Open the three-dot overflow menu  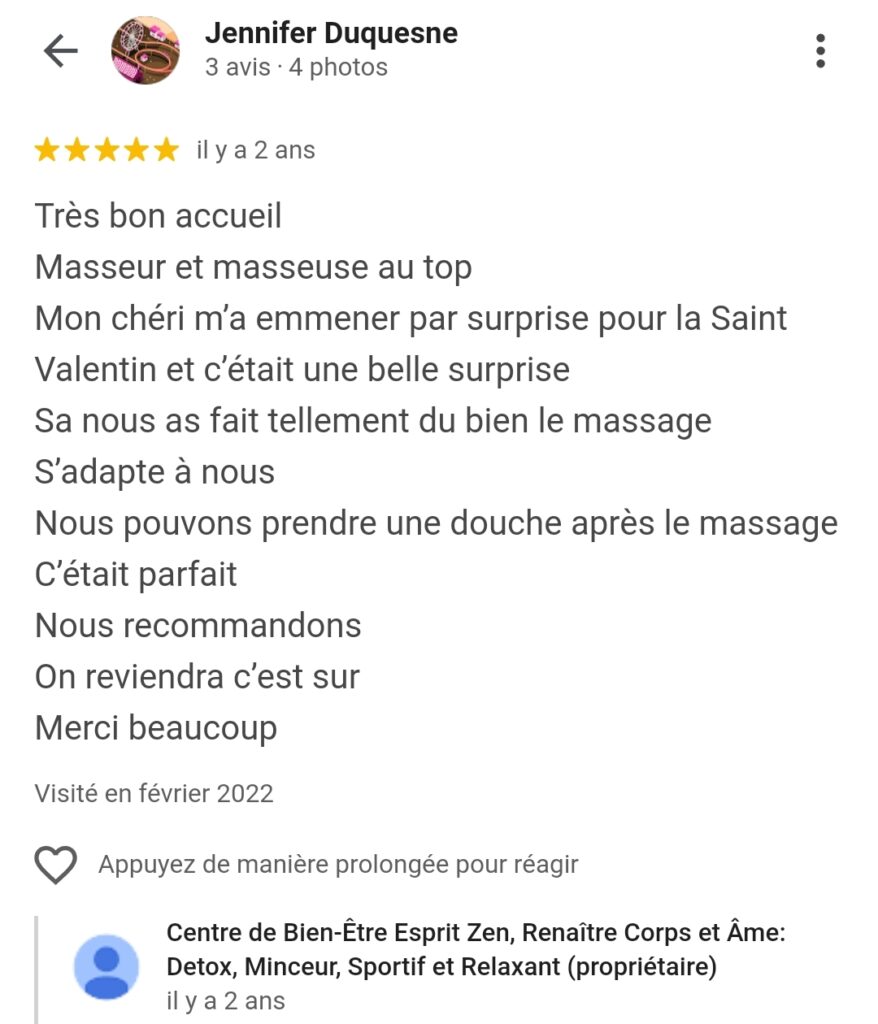(x=820, y=51)
